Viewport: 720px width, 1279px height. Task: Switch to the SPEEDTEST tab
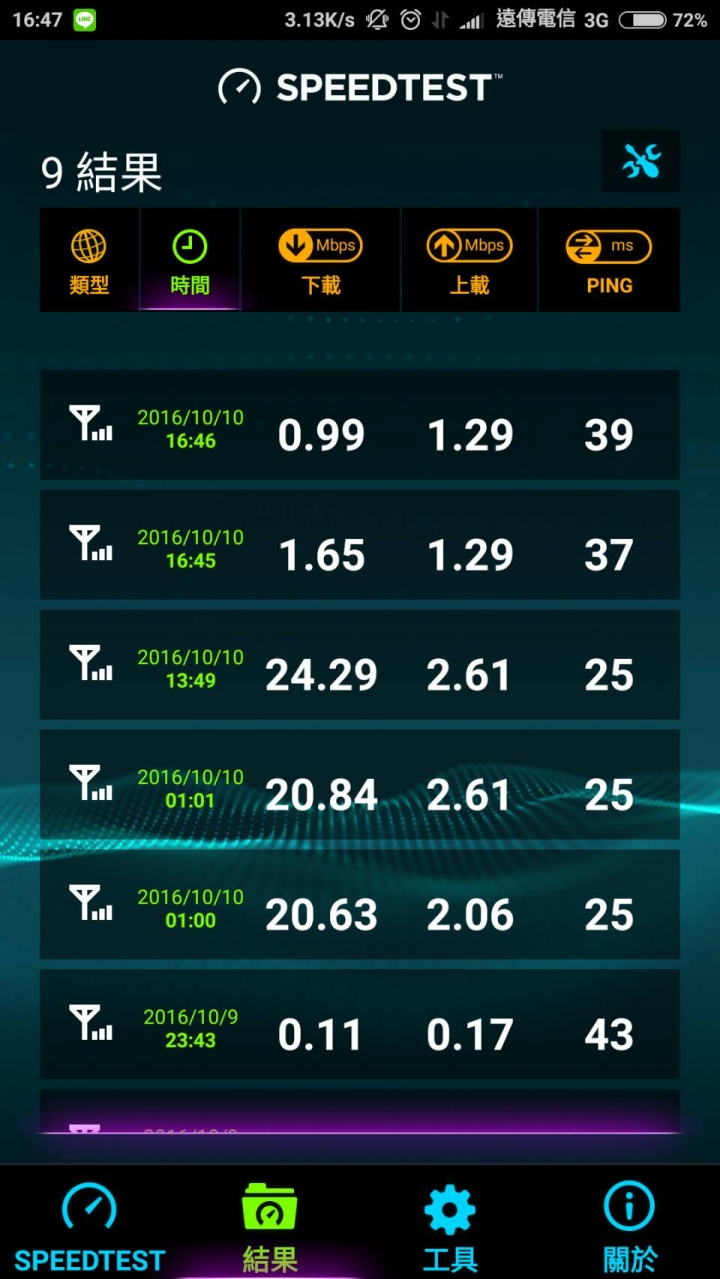(x=89, y=1225)
